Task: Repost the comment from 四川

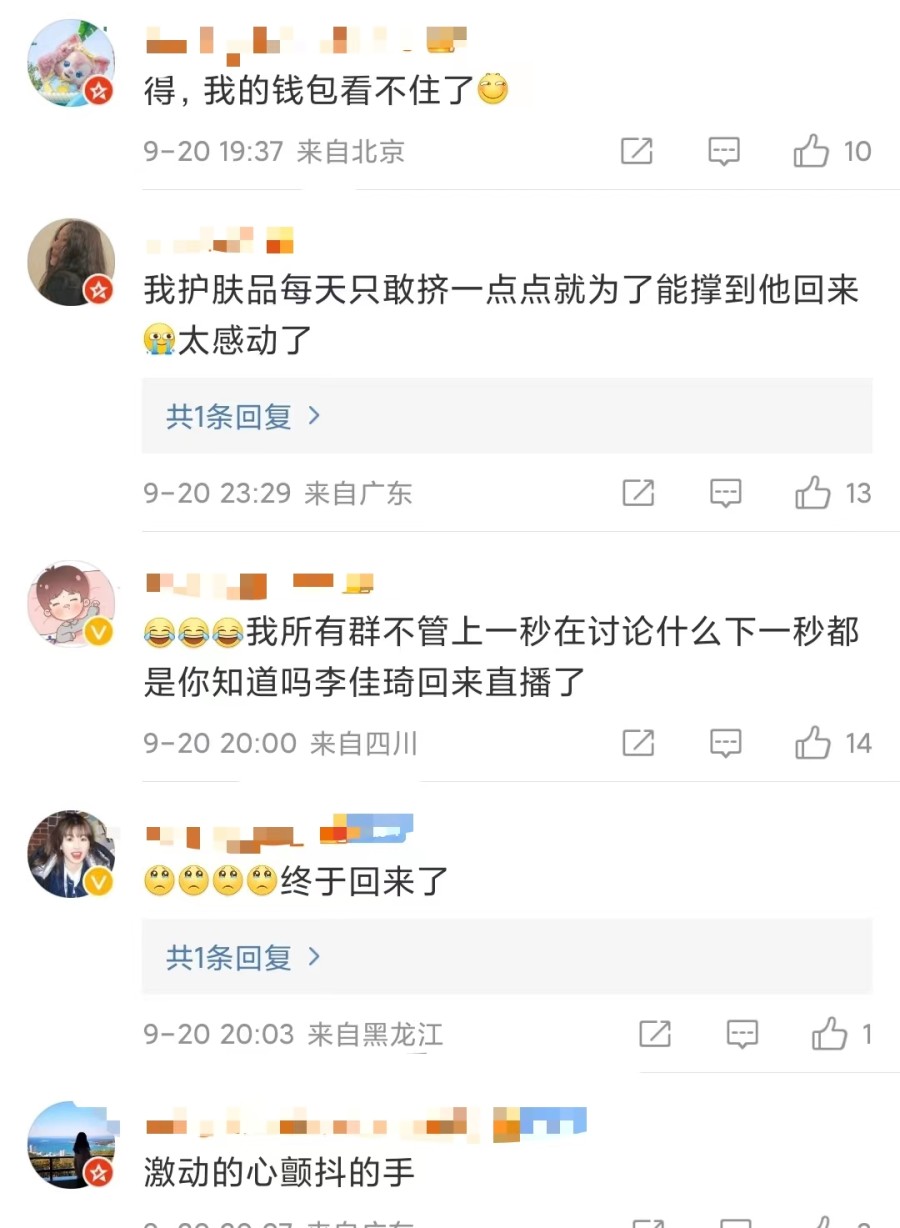Action: point(638,743)
